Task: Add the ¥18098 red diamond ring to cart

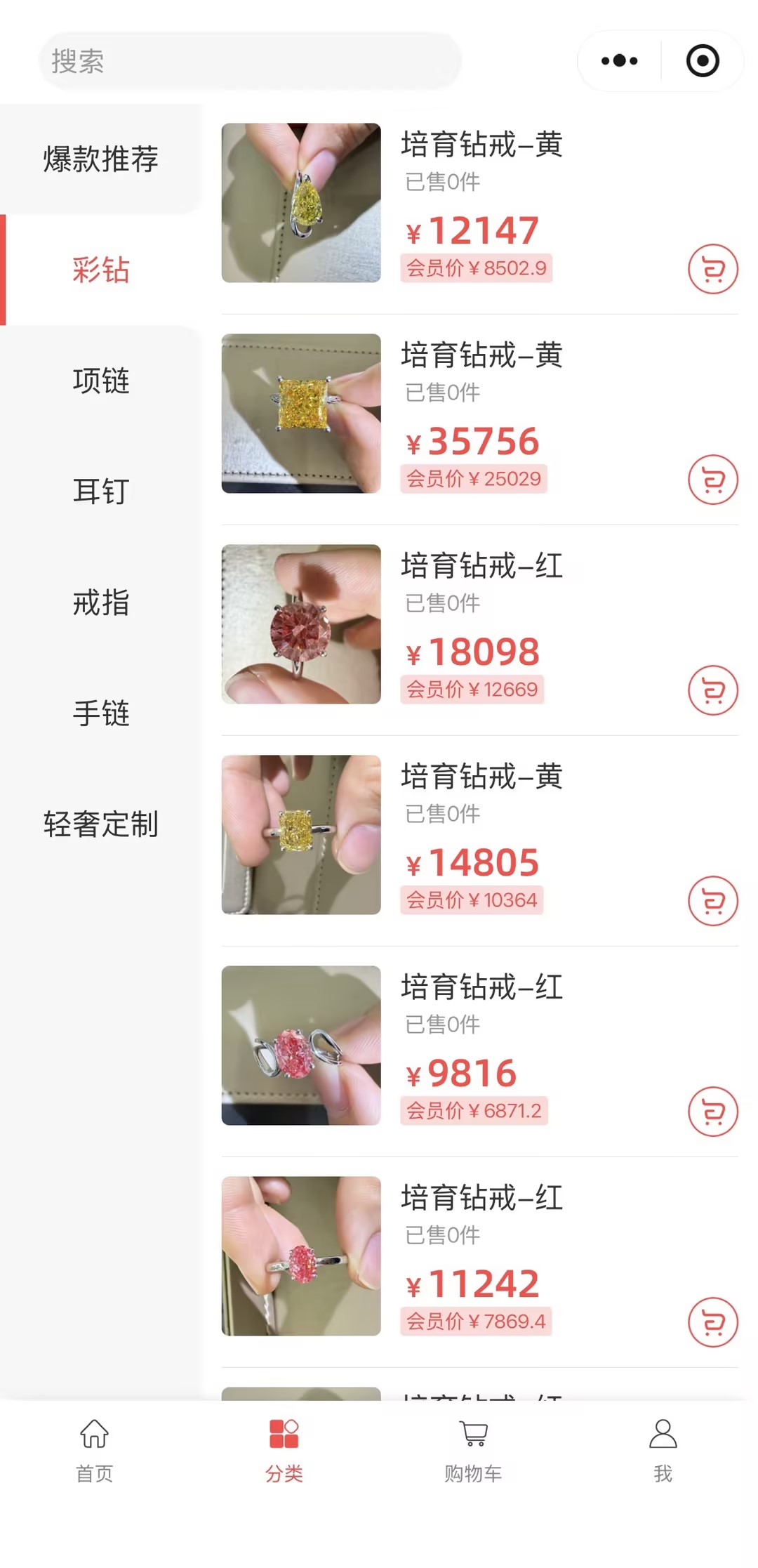Action: pos(712,690)
